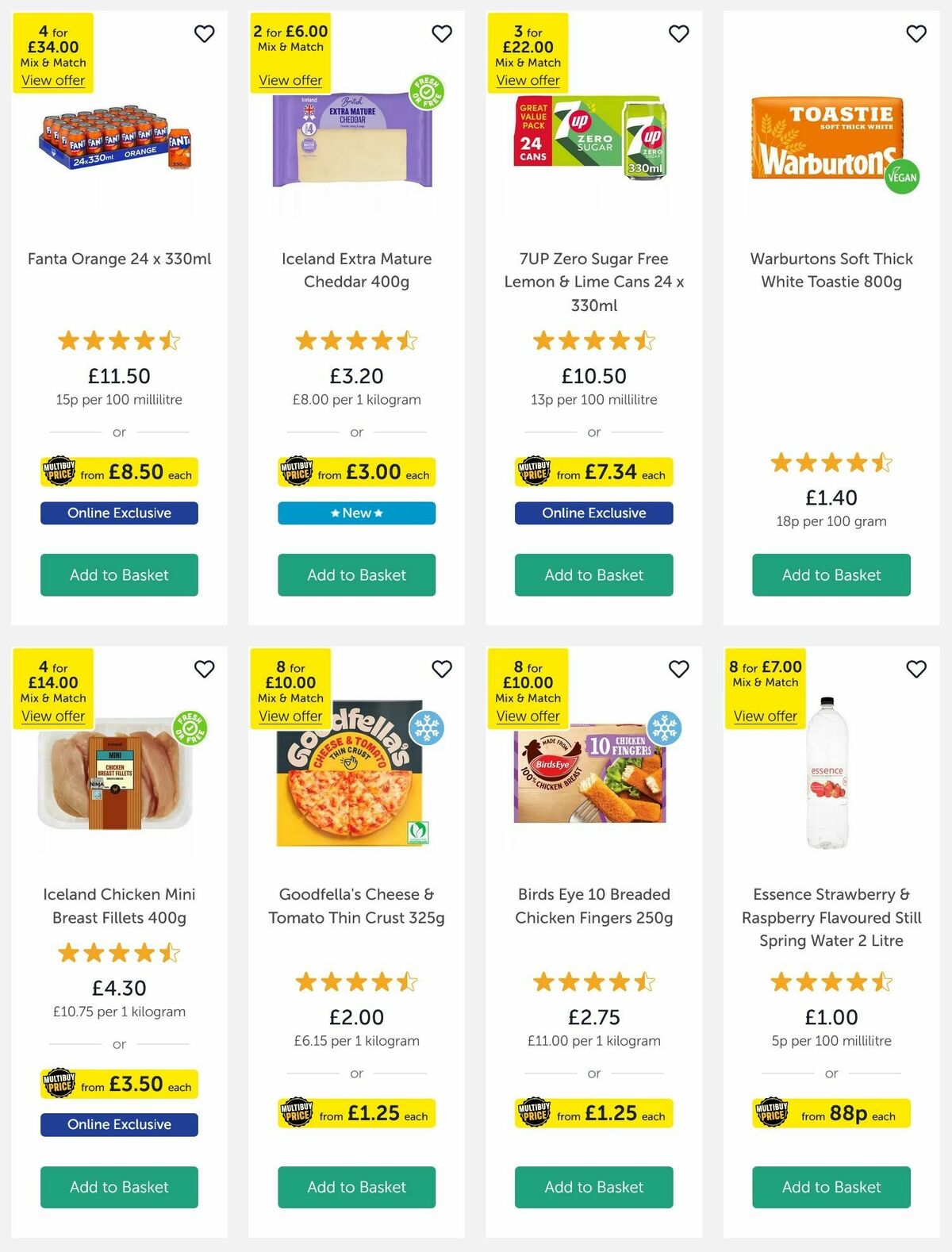This screenshot has height=1252, width=952.
Task: Click the Multibuy Price badge on 7UP Zero
Action: [533, 471]
